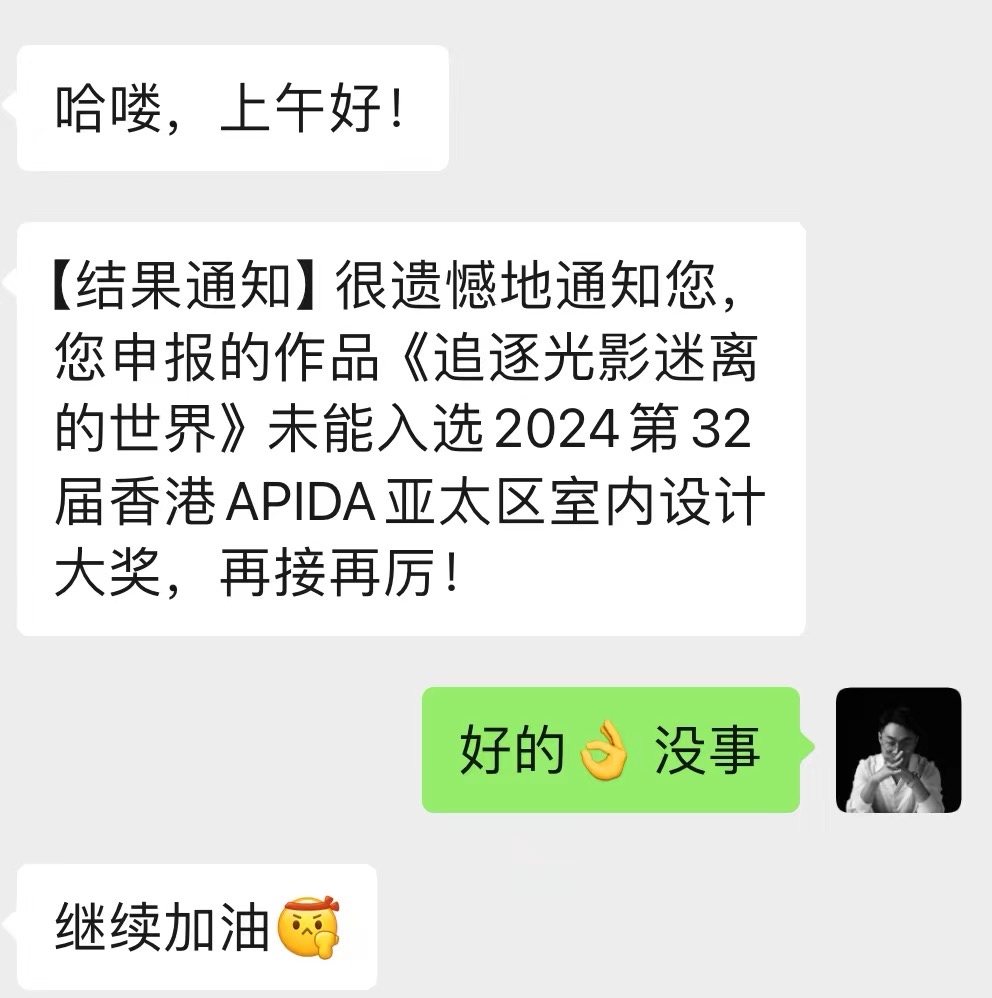
Task: Open the sender's profile avatar
Action: tap(898, 749)
